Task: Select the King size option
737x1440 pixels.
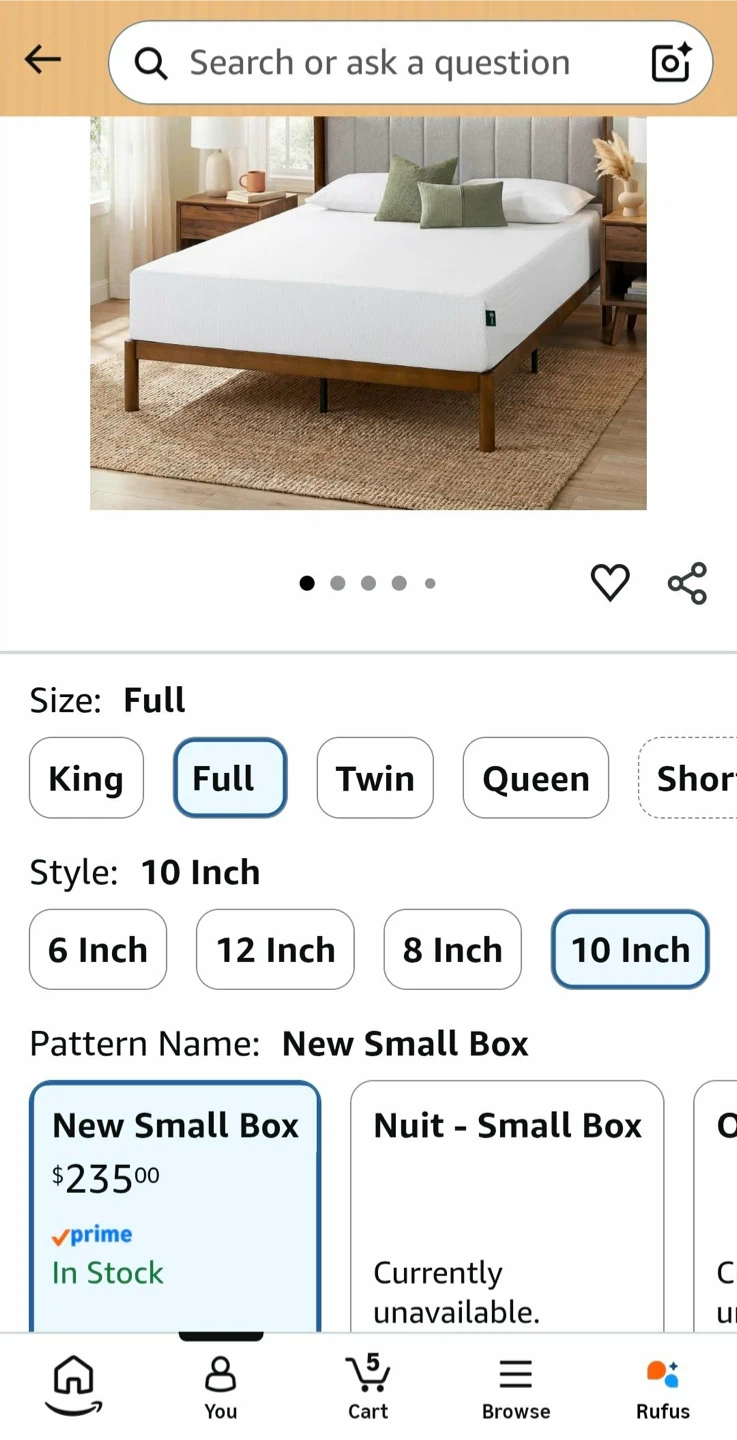Action: click(86, 778)
